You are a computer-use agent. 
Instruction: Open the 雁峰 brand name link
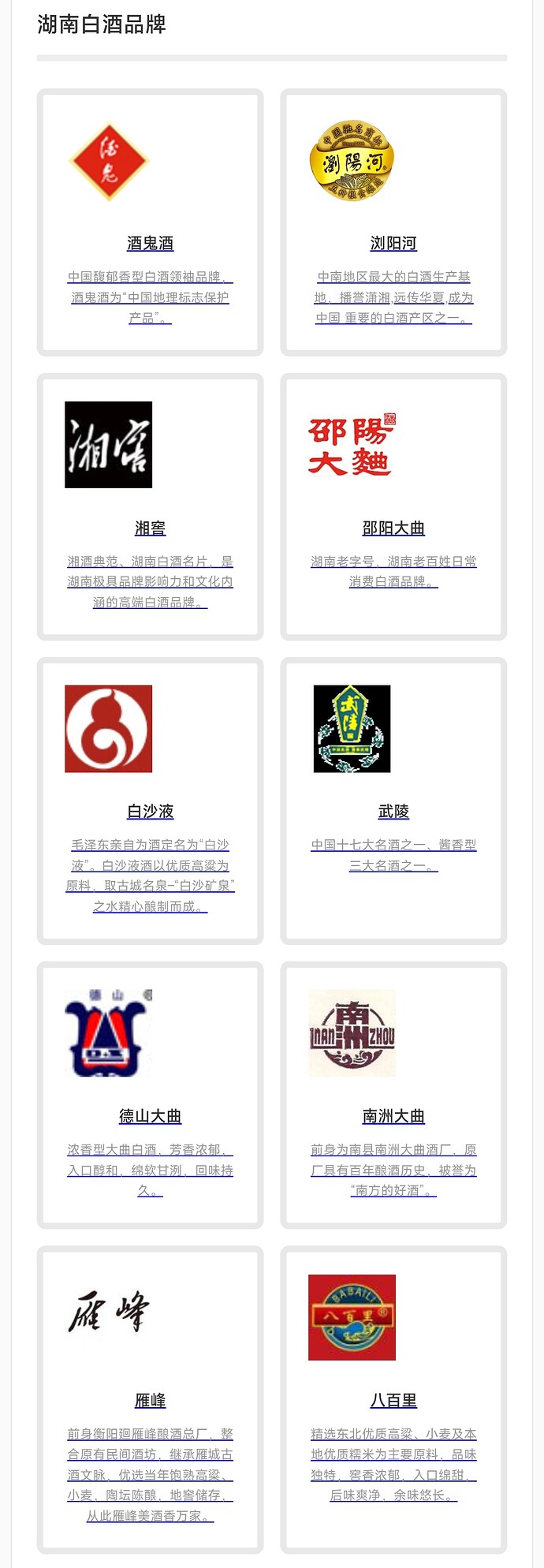click(150, 1401)
